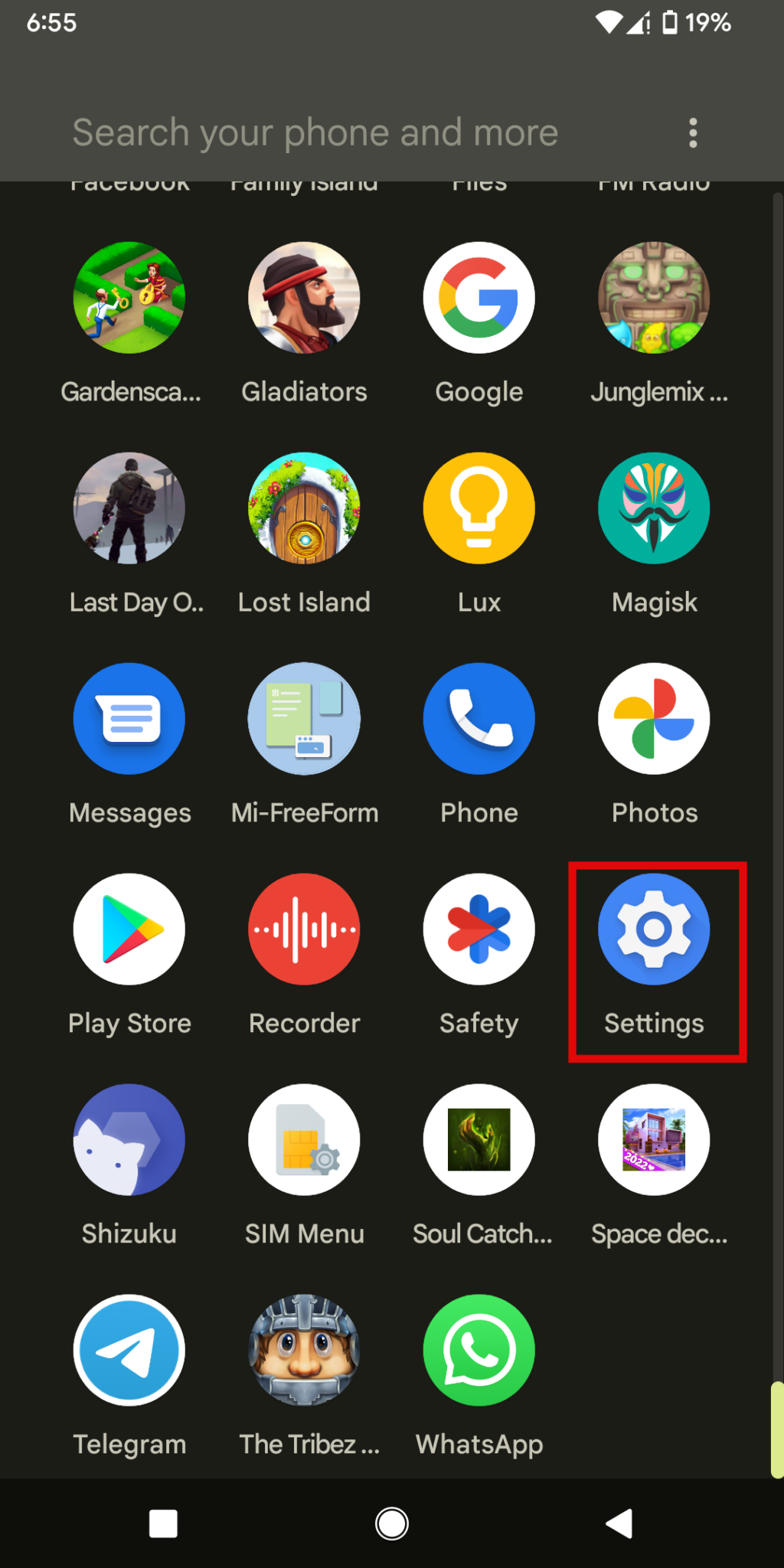Open the Settings app
The width and height of the screenshot is (784, 1568).
click(x=655, y=929)
